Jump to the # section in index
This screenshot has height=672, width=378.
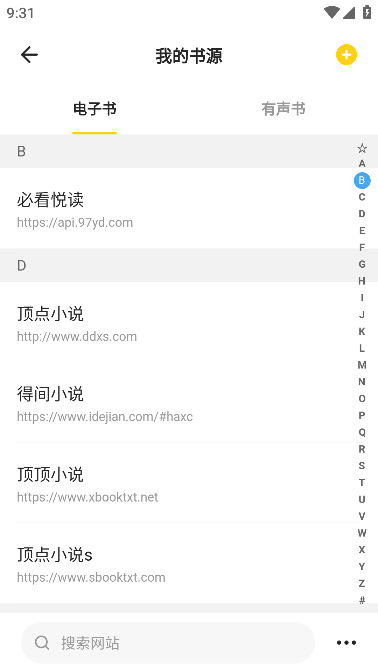pos(362,600)
